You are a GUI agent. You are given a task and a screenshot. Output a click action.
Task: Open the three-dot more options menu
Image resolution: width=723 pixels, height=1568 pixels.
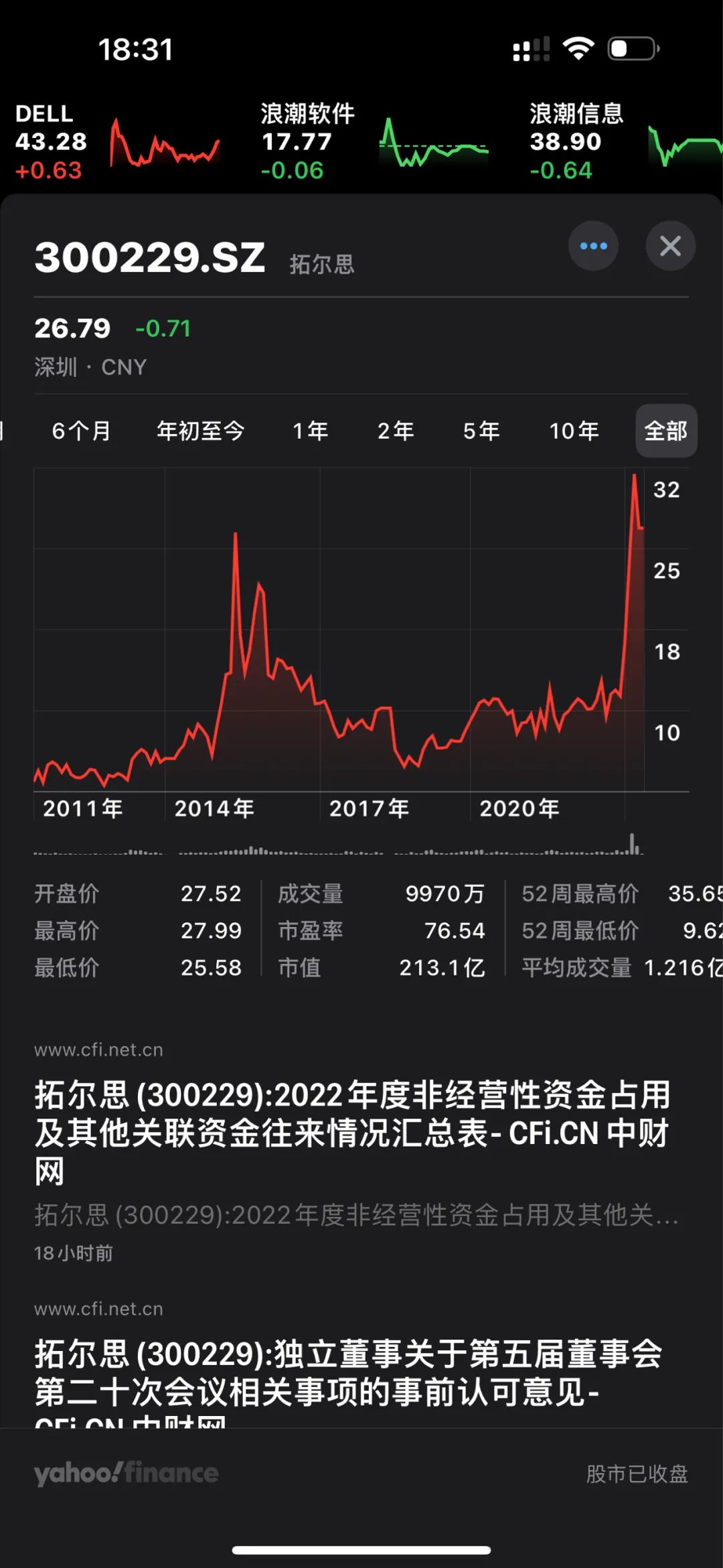click(593, 246)
